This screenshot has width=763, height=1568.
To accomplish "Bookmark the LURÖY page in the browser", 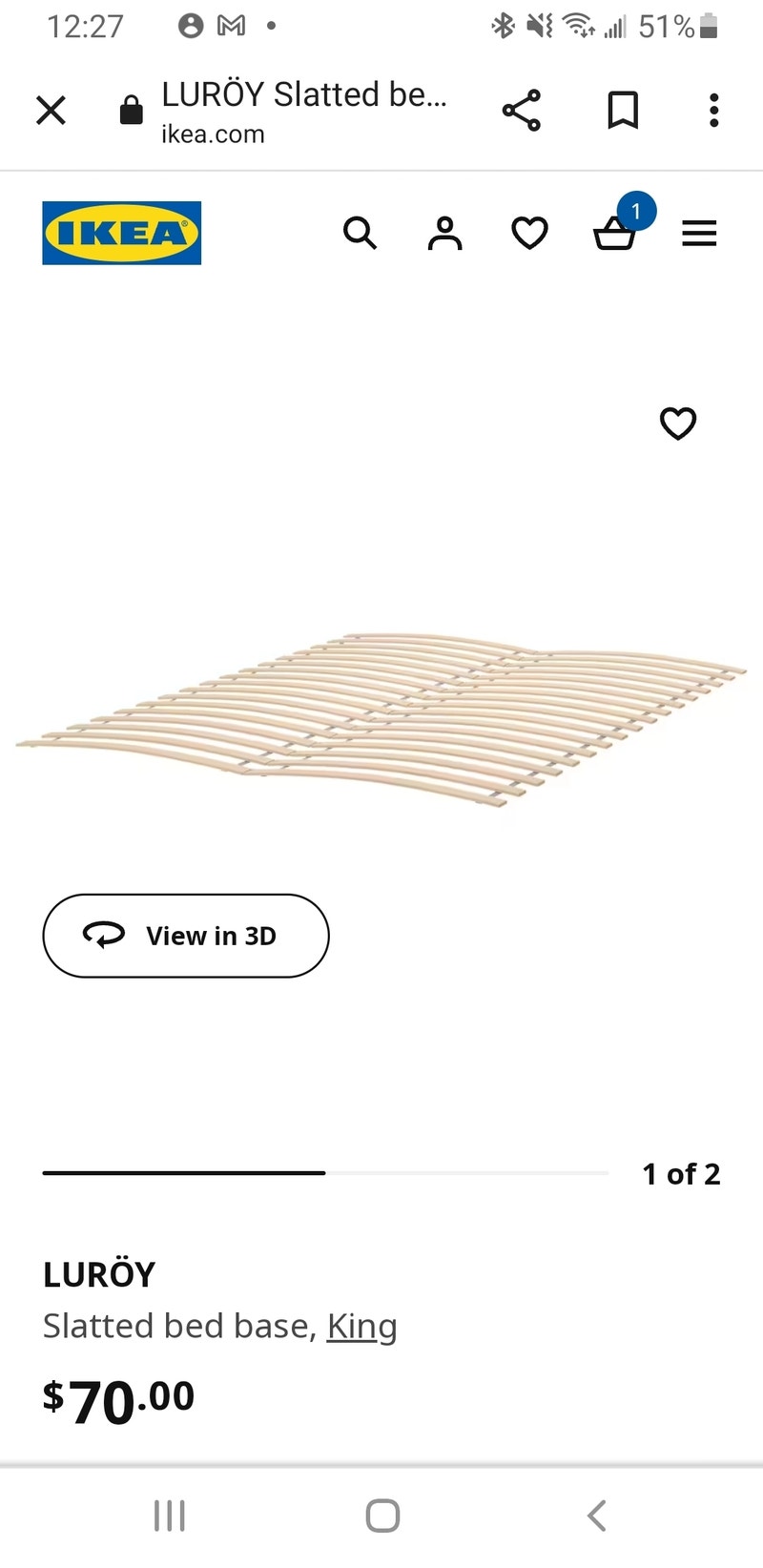I will [621, 111].
